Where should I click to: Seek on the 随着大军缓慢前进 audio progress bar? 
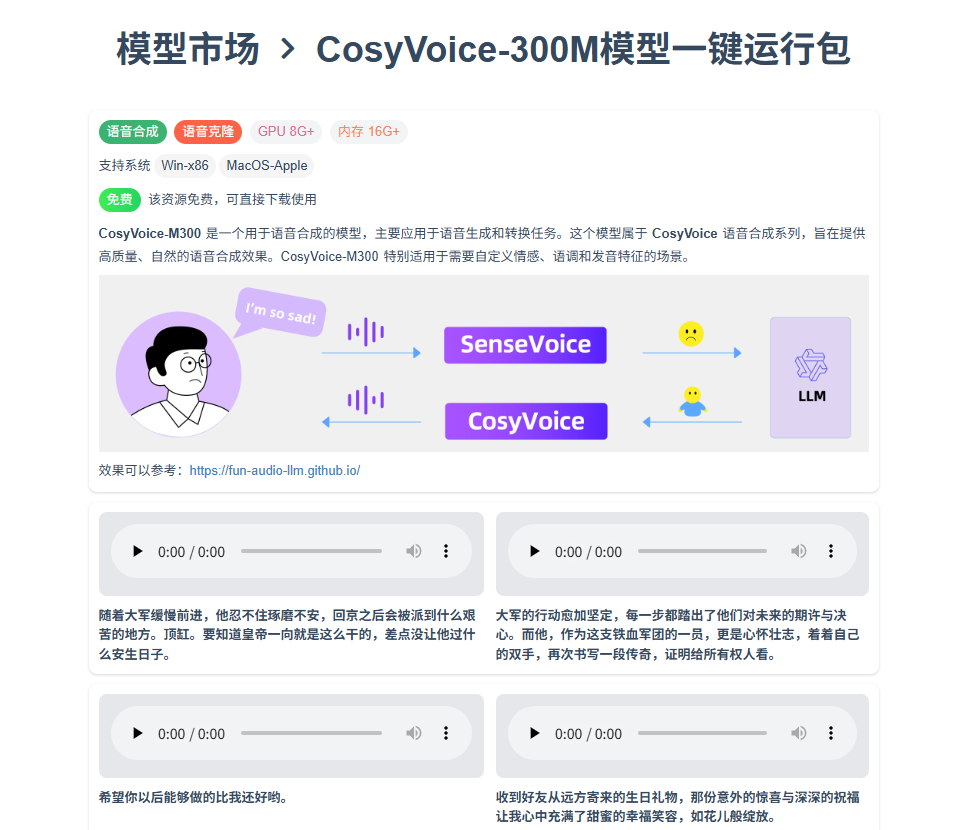(311, 551)
